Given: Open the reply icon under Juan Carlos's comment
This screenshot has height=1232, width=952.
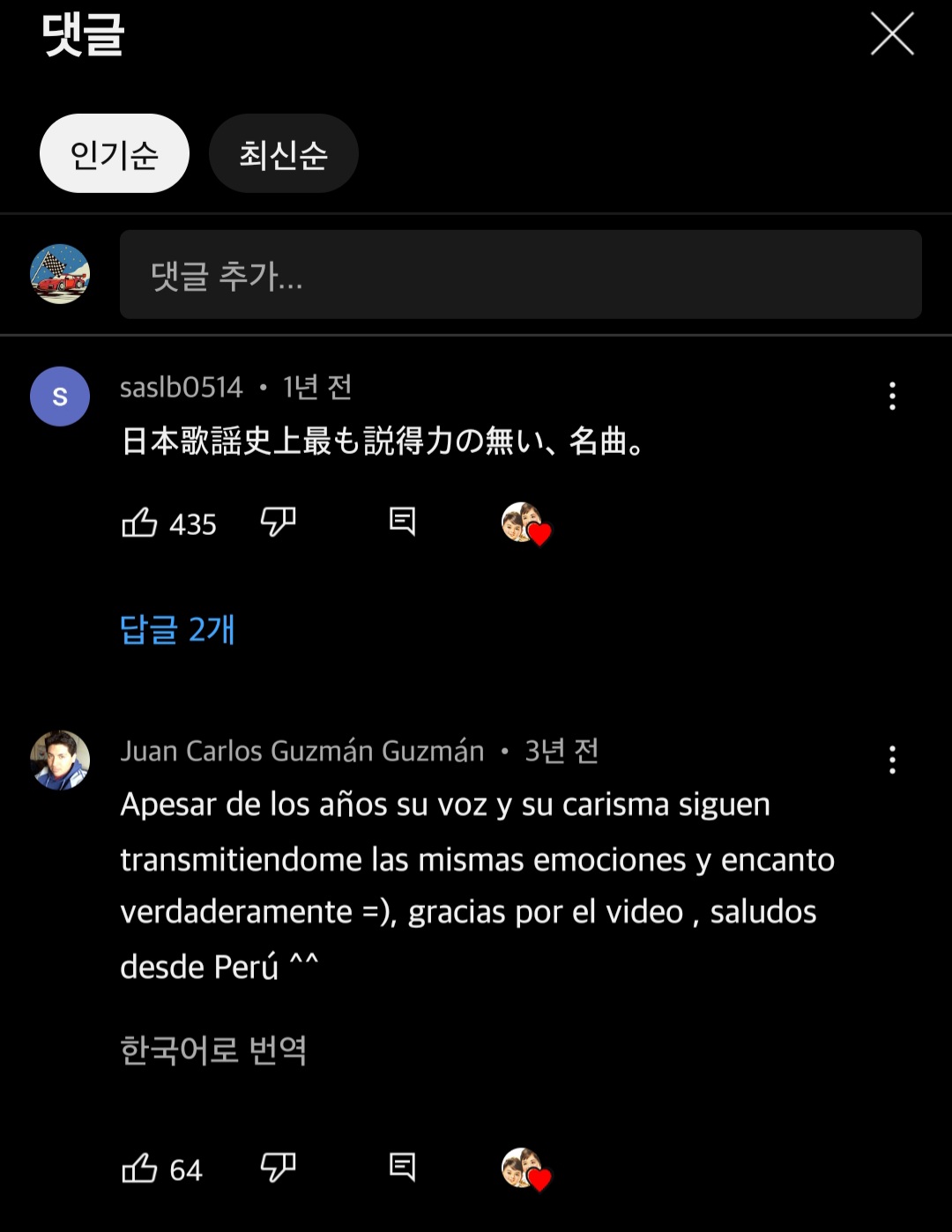Looking at the screenshot, I should coord(403,1169).
